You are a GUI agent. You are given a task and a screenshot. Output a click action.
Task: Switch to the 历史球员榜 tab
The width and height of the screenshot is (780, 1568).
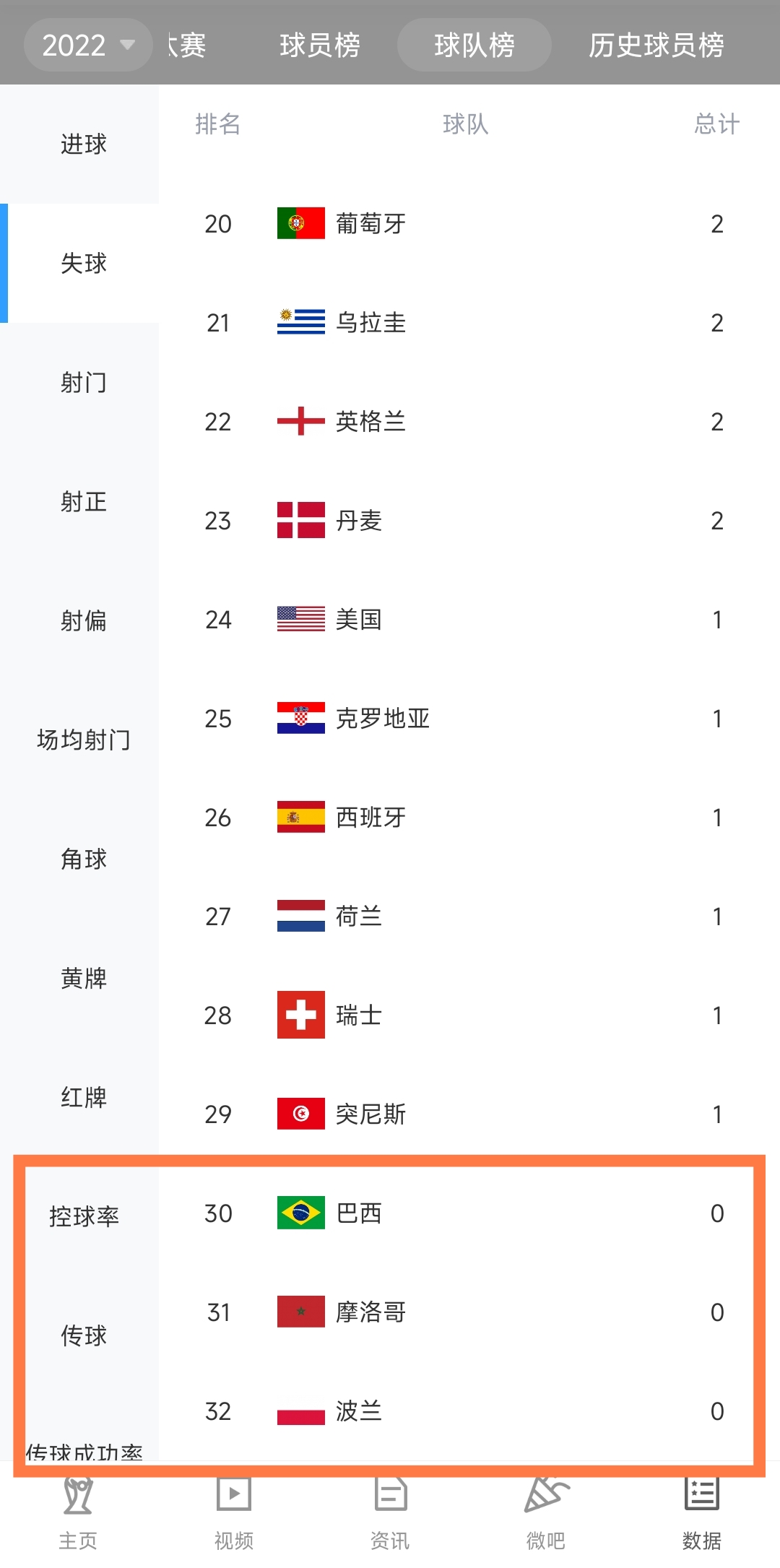tap(656, 45)
